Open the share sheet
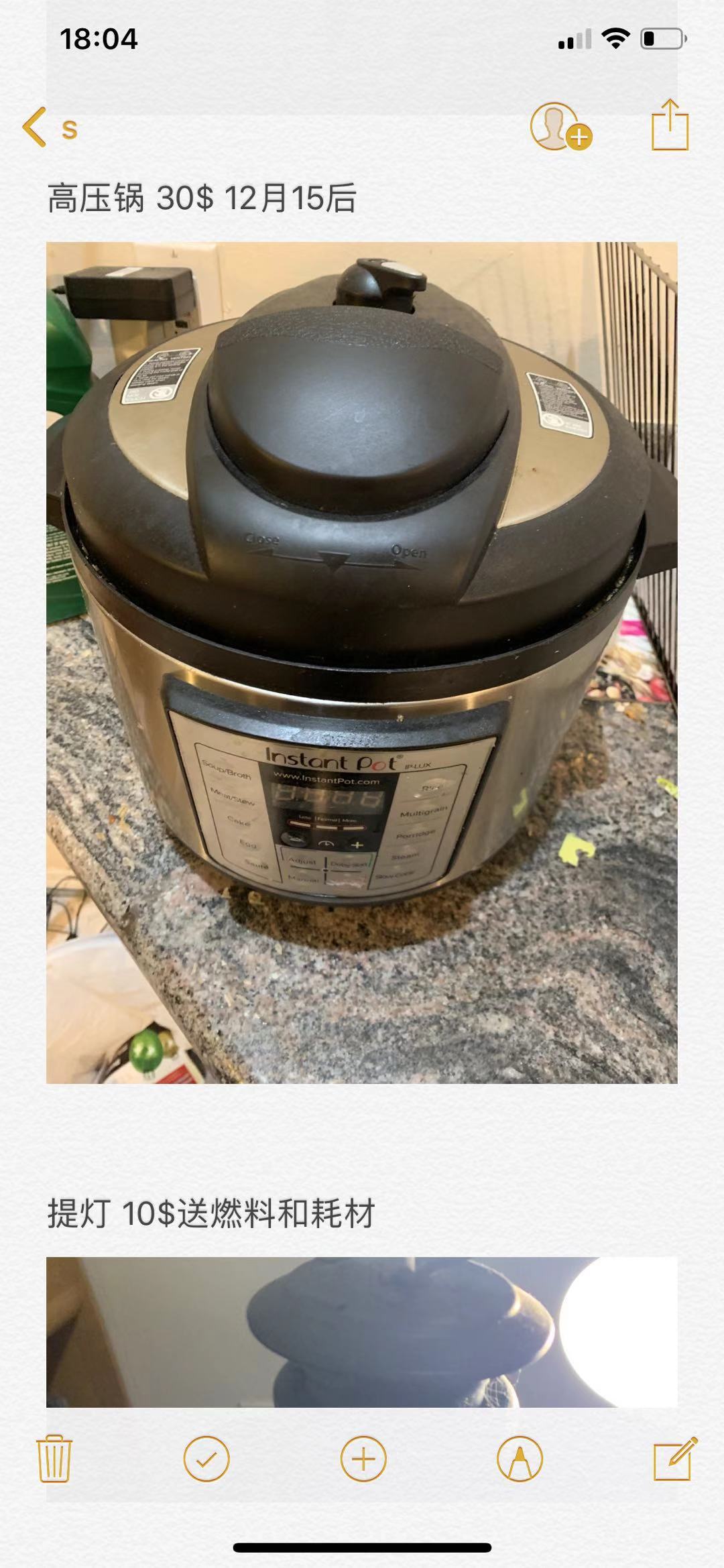724x1568 pixels. [670, 125]
